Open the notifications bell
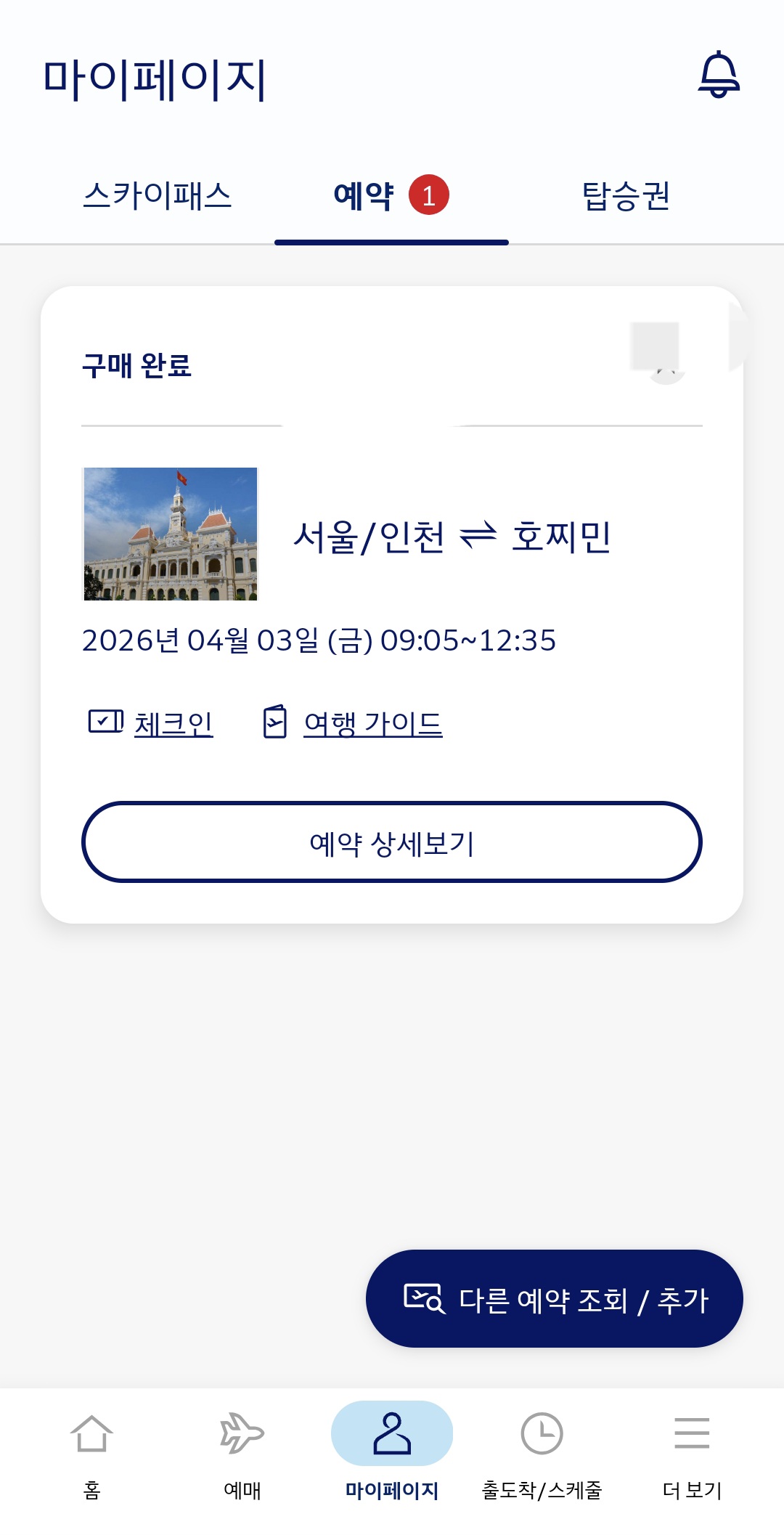This screenshot has width=784, height=1535. point(719,74)
